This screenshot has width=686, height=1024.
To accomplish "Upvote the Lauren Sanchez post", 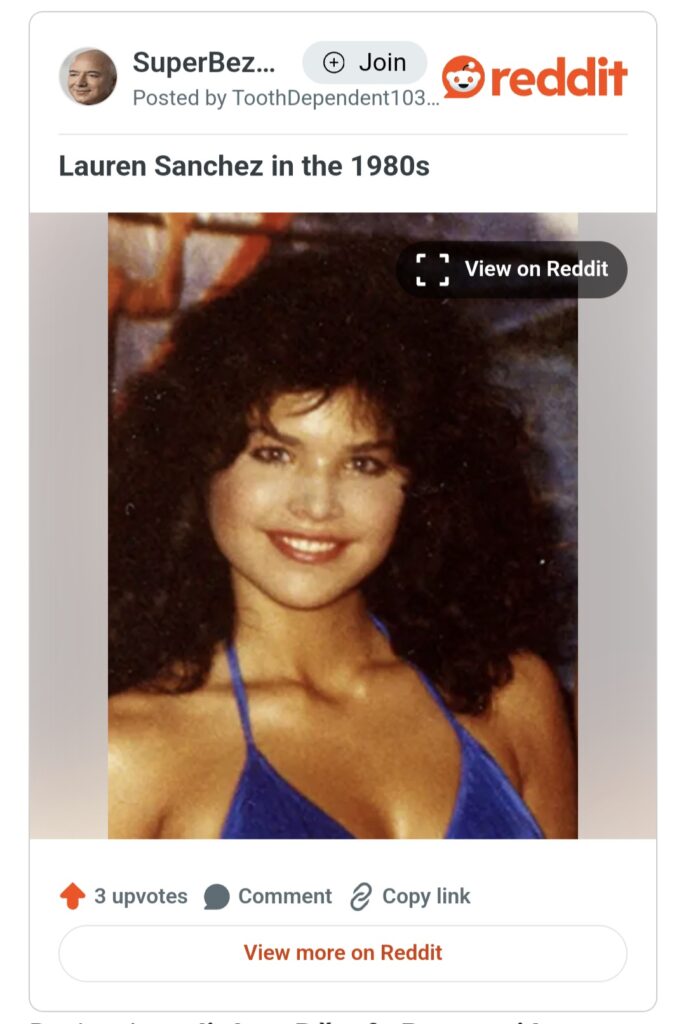I will [72, 897].
